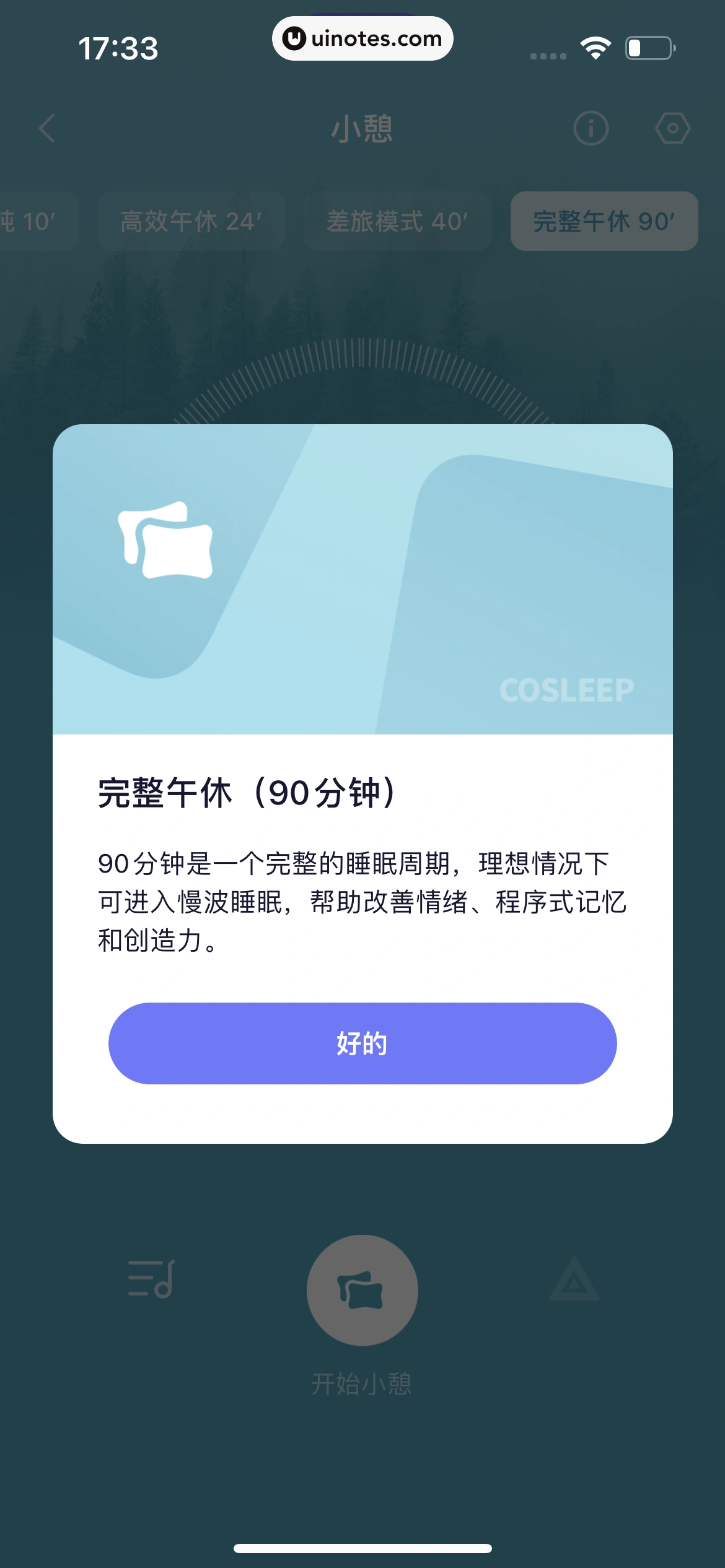Enable the 高效午休 24' nap mode
Image resolution: width=725 pixels, height=1568 pixels.
coord(191,221)
